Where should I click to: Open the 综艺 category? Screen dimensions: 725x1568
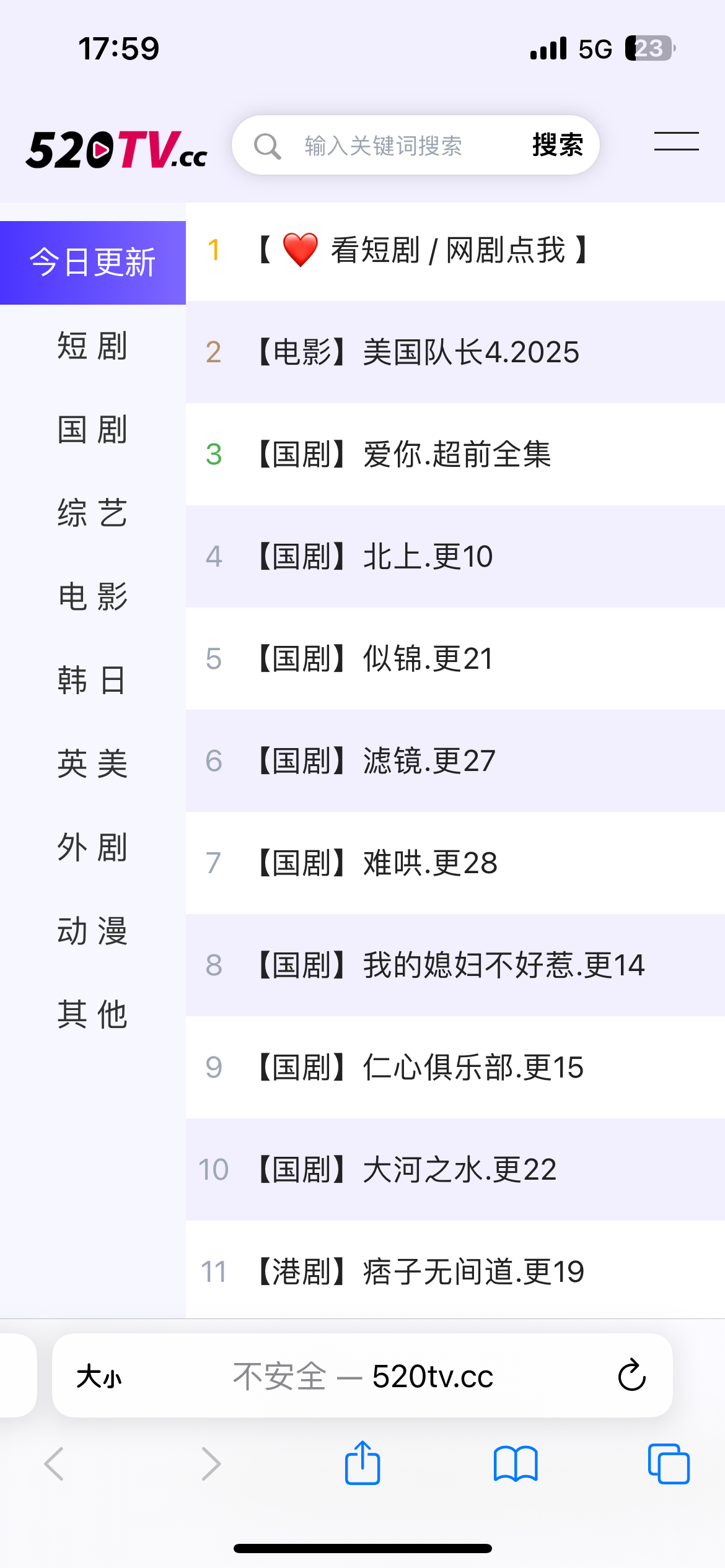pyautogui.click(x=92, y=513)
